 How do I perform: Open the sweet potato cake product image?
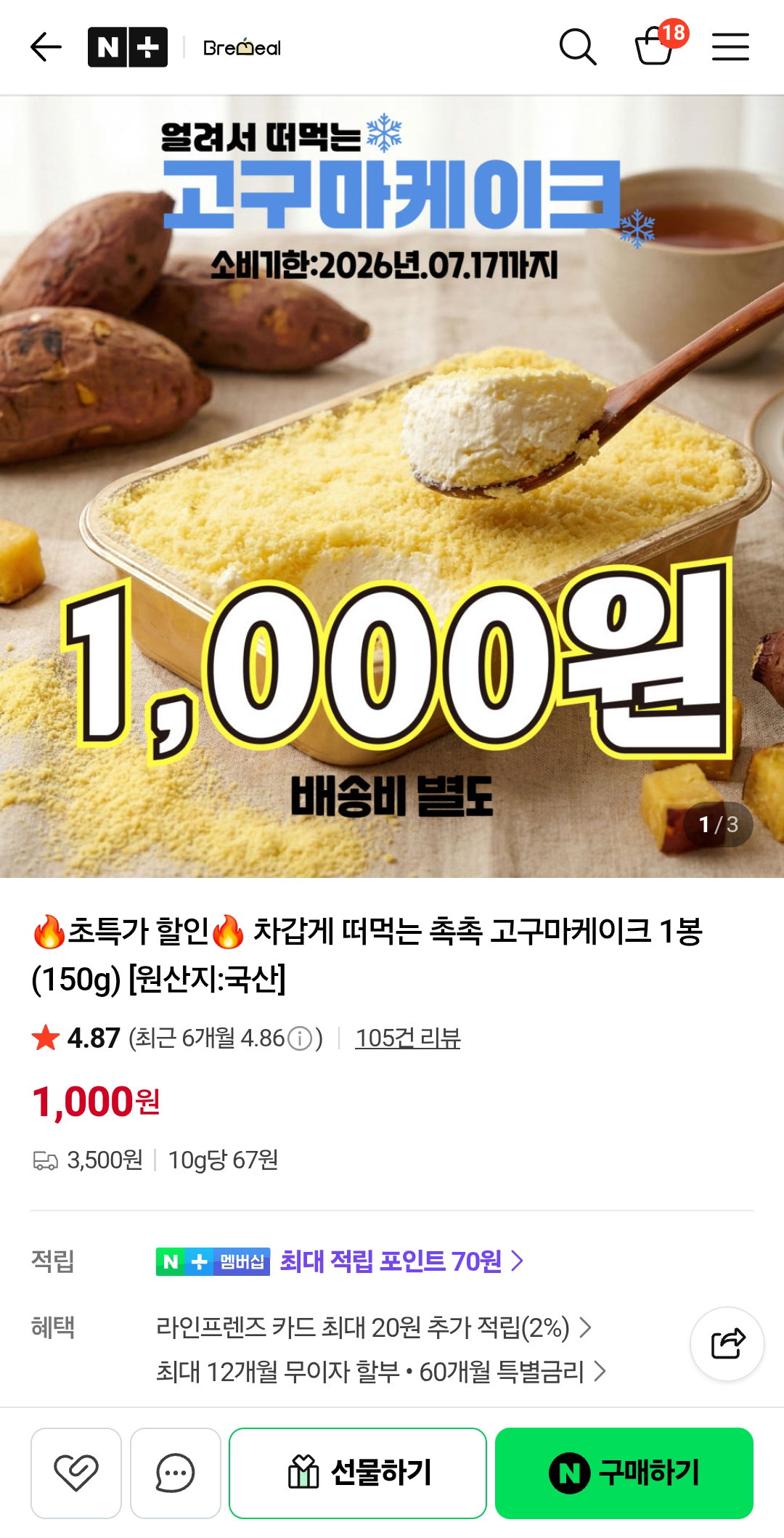click(392, 487)
